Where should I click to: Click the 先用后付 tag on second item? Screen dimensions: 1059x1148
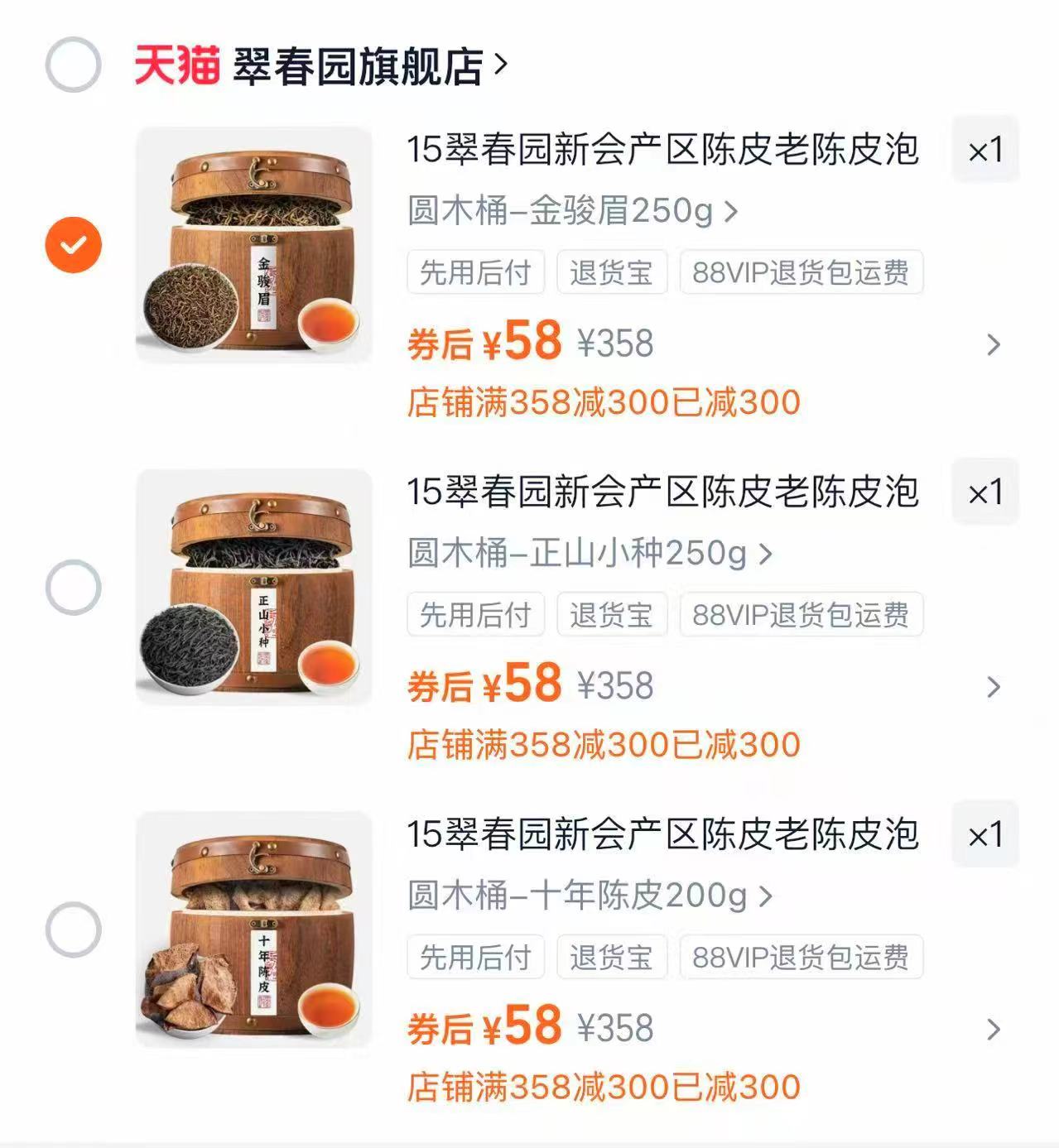pyautogui.click(x=477, y=614)
